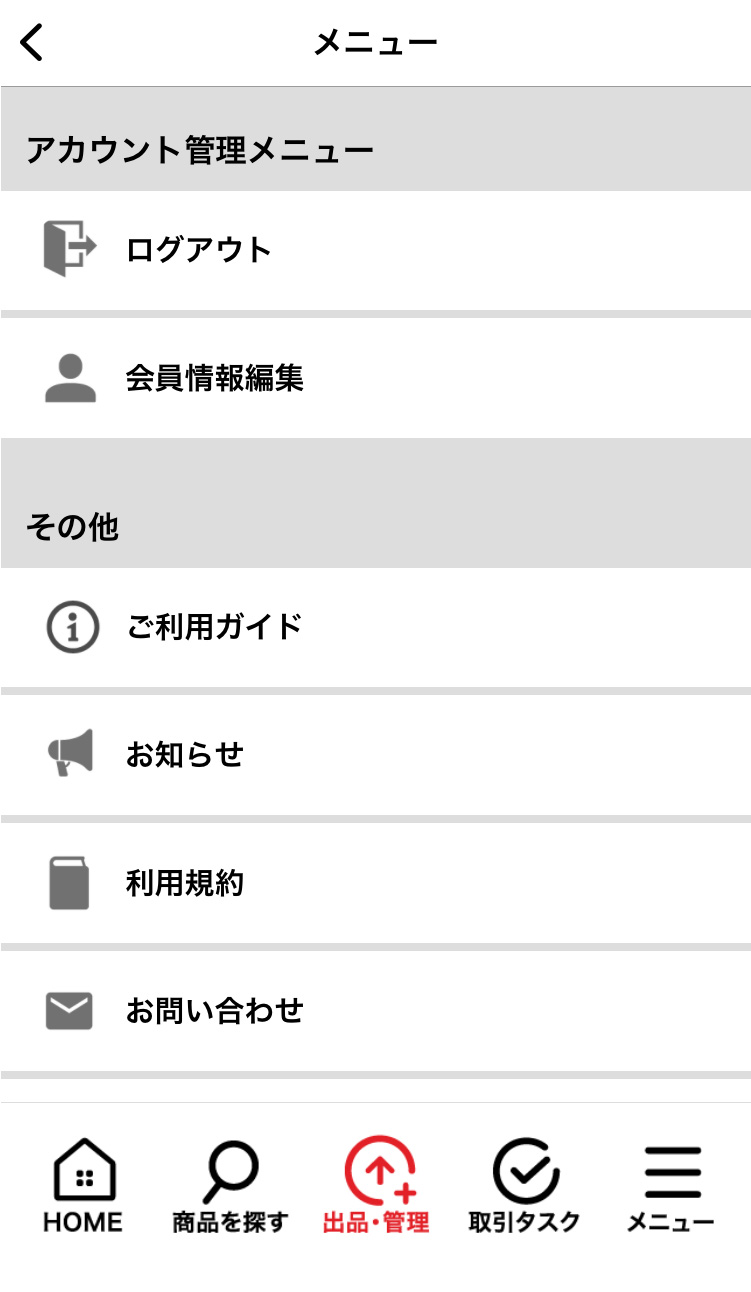Switch to the HOME tab
Image resolution: width=751 pixels, height=1292 pixels.
(83, 1186)
